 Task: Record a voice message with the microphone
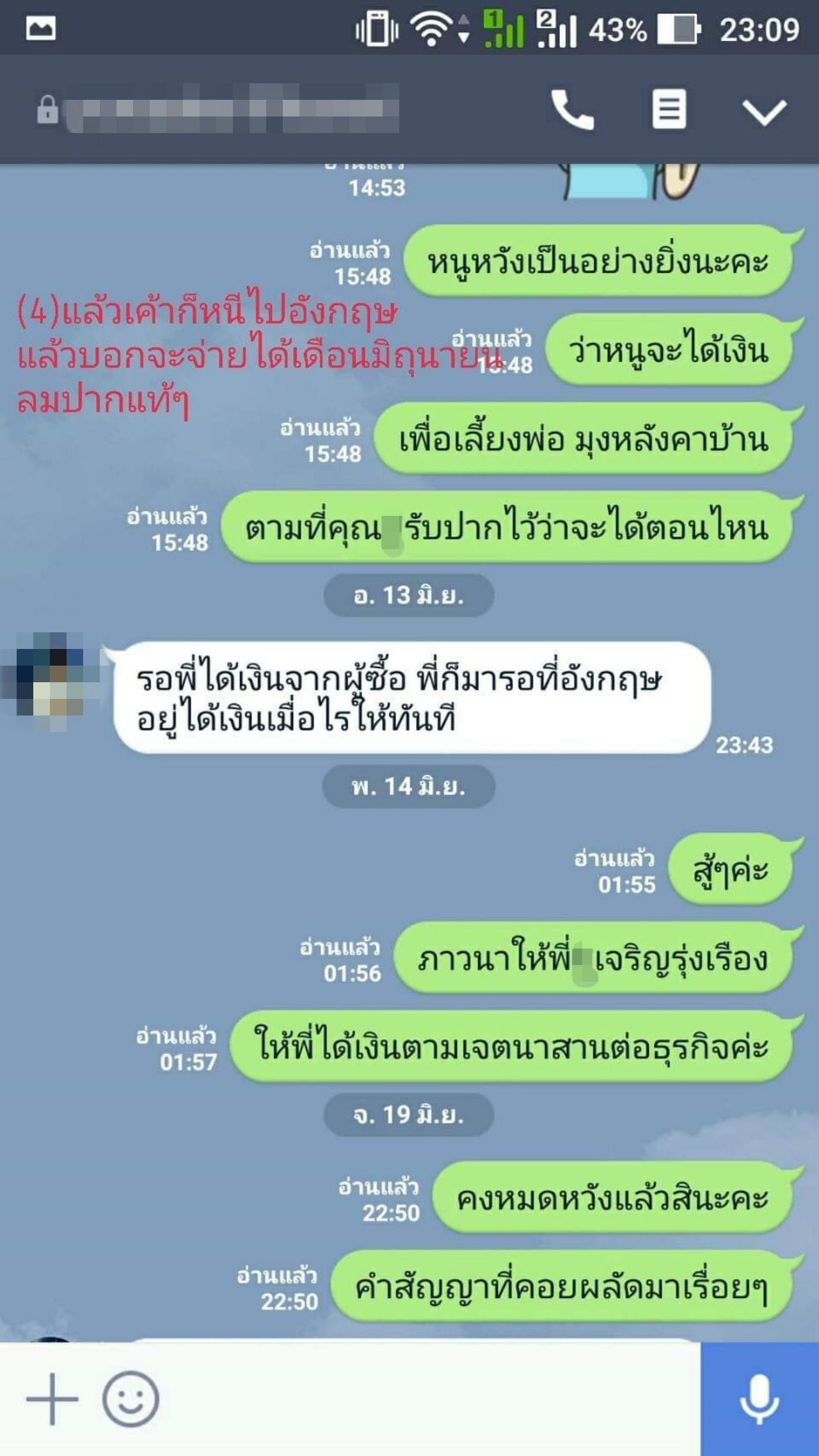pos(759,1399)
